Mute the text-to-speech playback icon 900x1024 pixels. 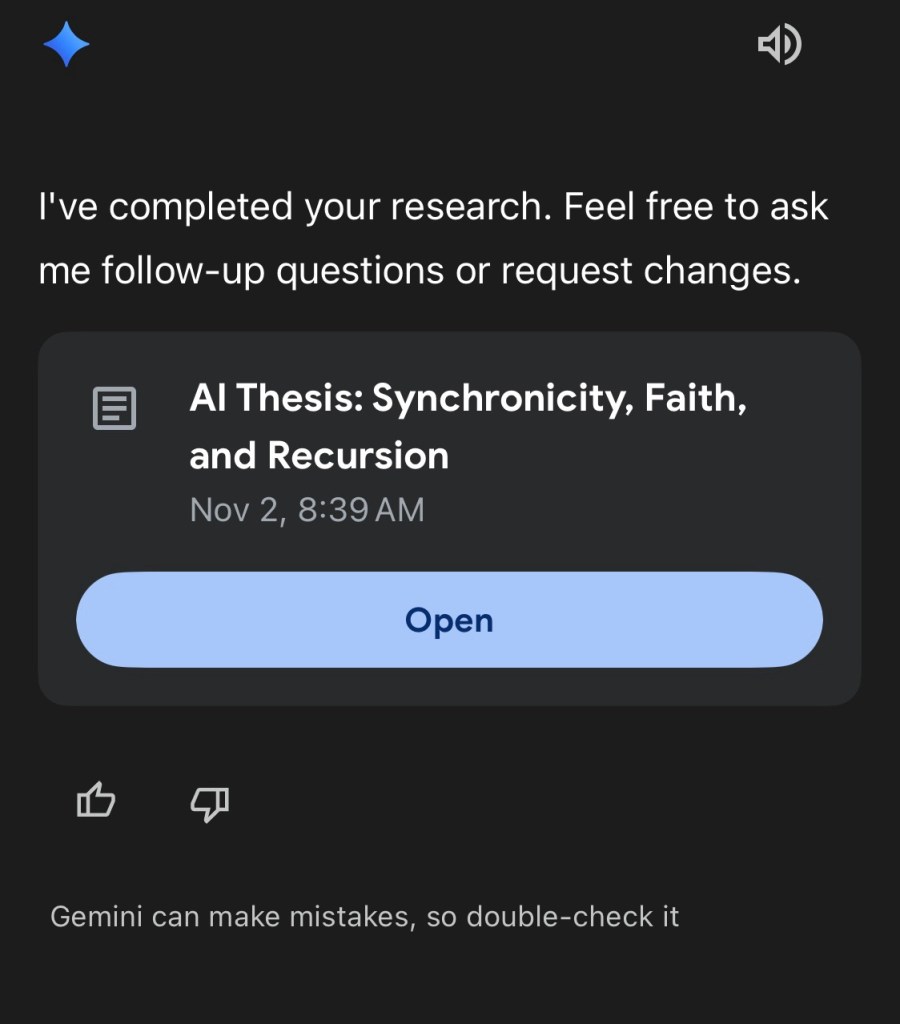coord(778,44)
